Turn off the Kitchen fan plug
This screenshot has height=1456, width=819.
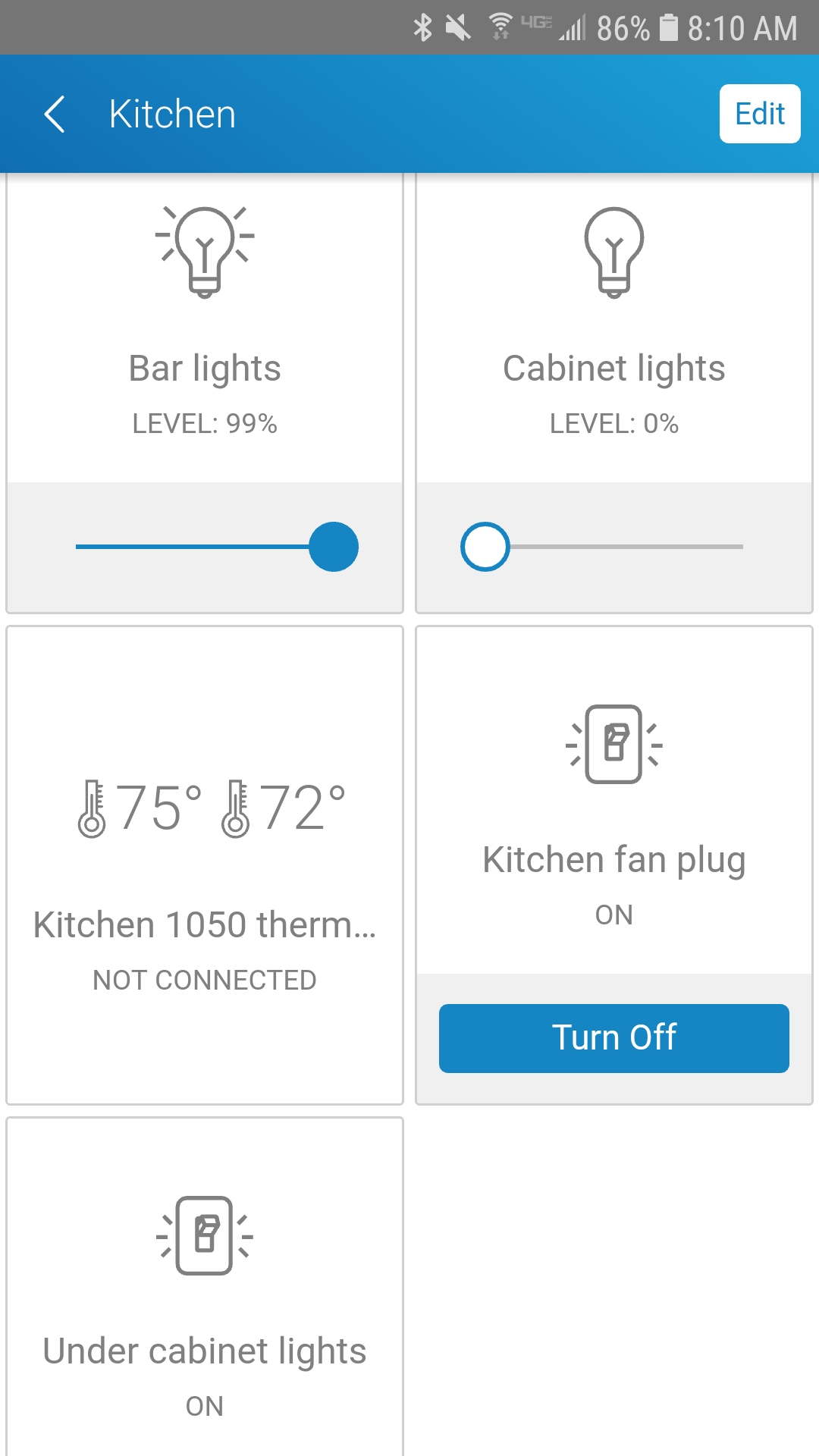(x=614, y=1038)
